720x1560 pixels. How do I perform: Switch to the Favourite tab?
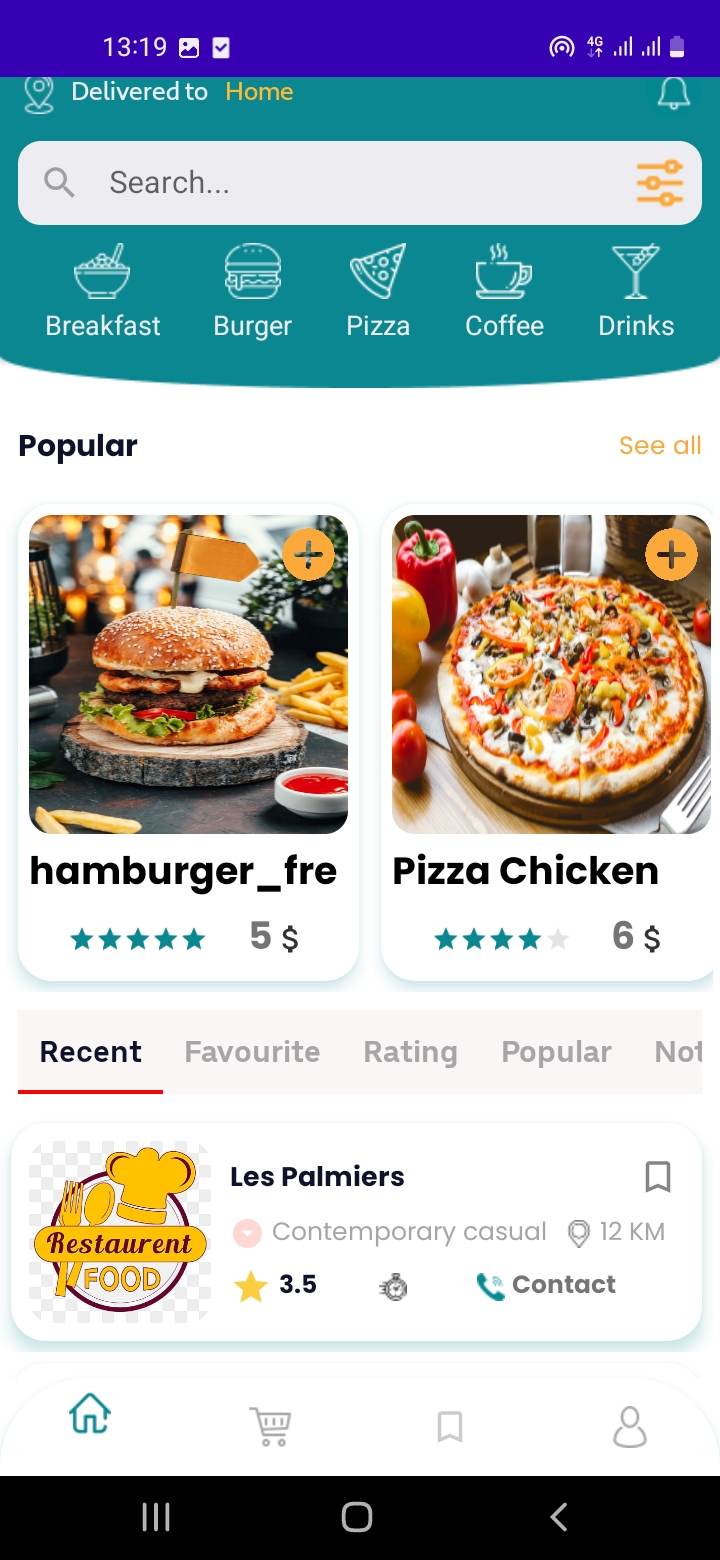(252, 1052)
